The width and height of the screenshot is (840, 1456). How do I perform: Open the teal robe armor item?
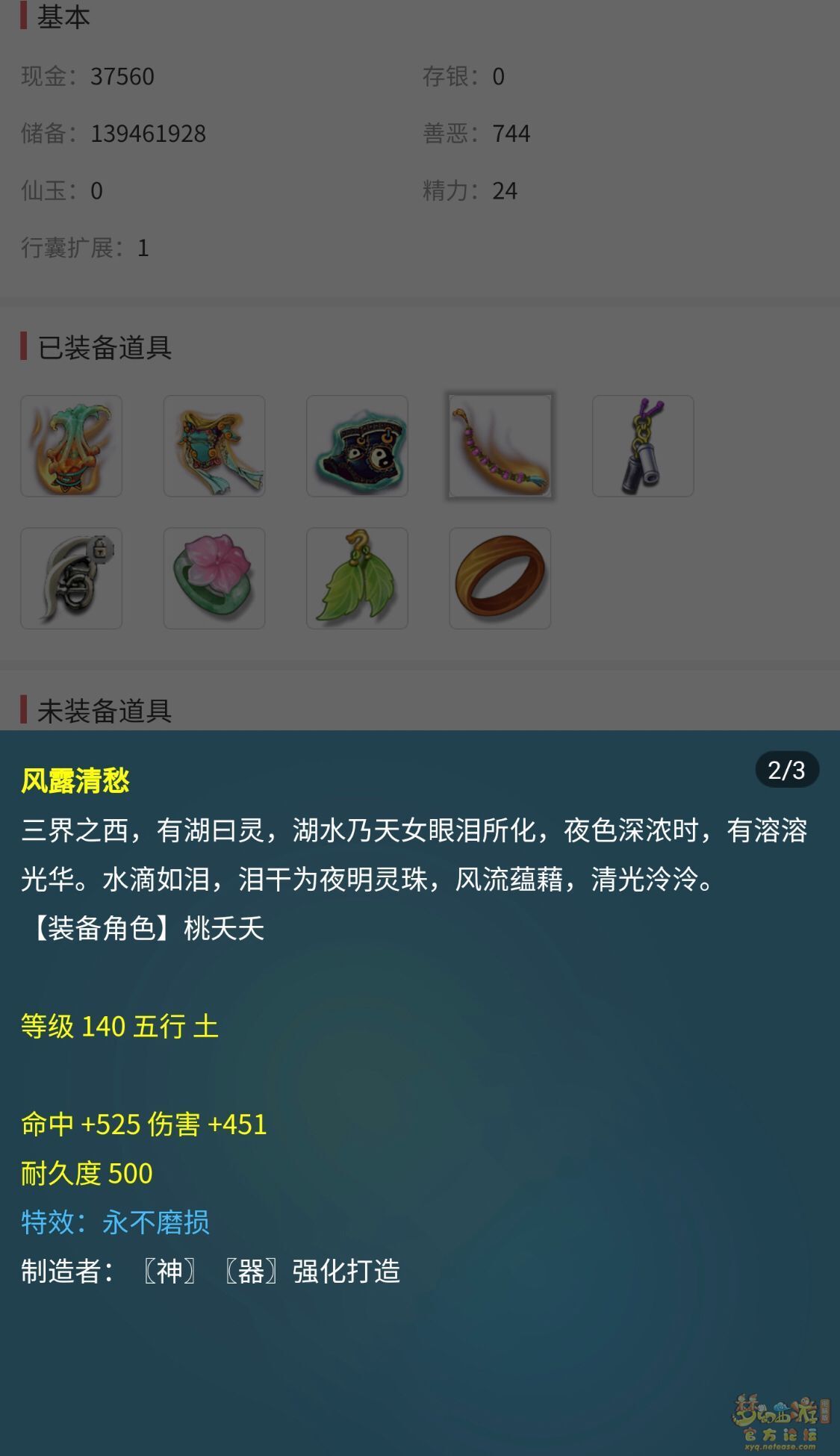pos(214,446)
